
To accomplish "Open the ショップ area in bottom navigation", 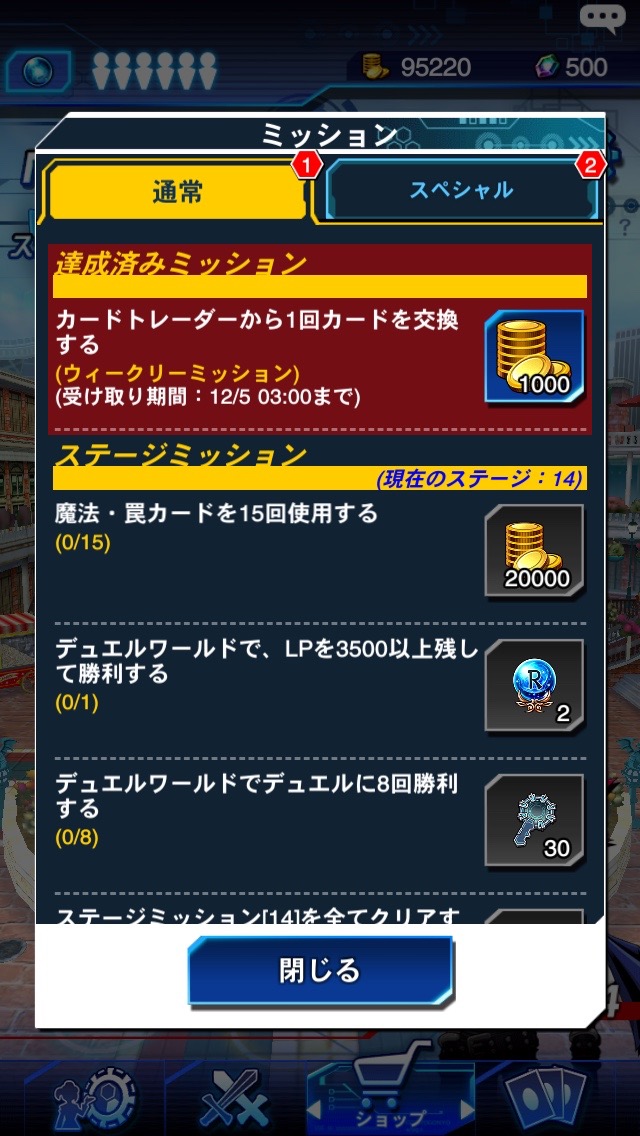I will (x=390, y=1093).
